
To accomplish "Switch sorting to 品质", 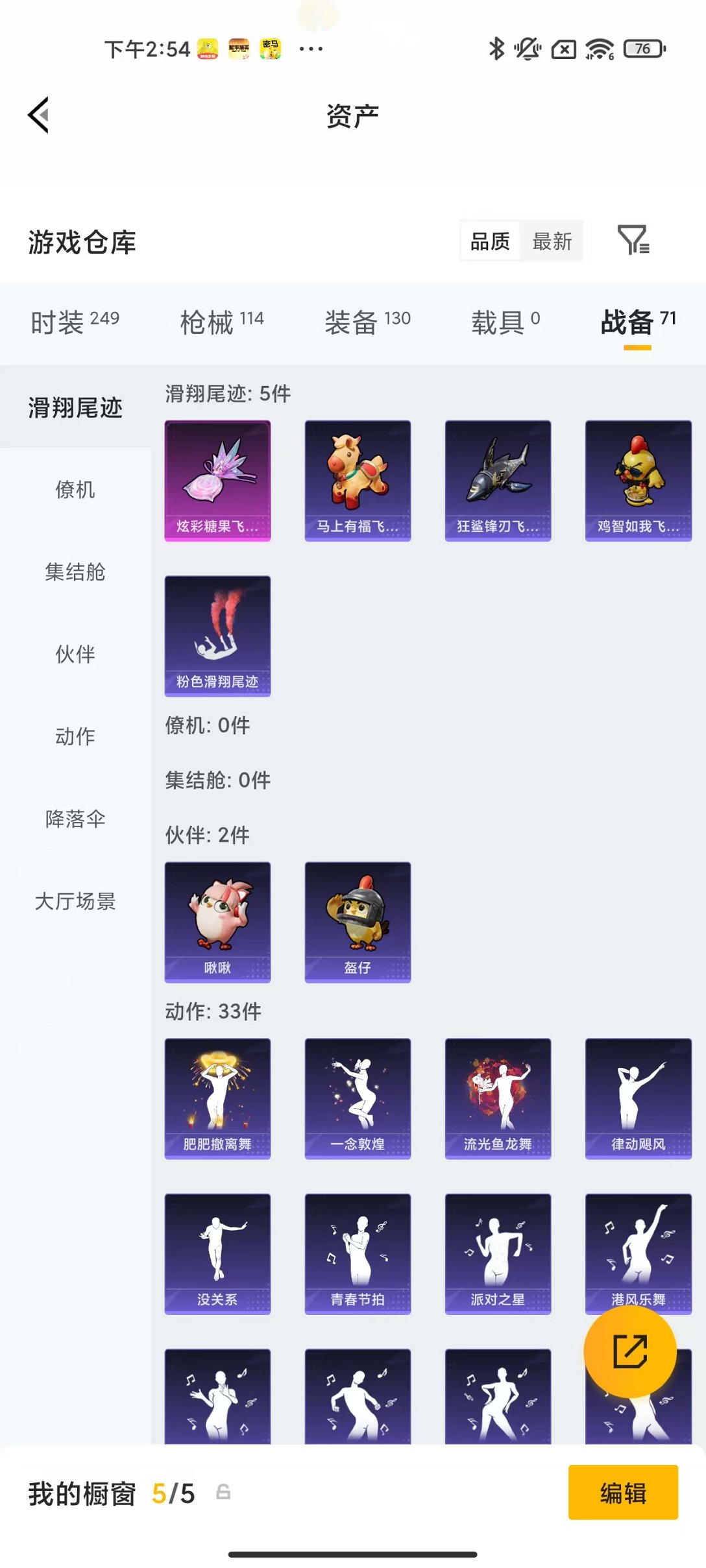I will click(x=490, y=242).
